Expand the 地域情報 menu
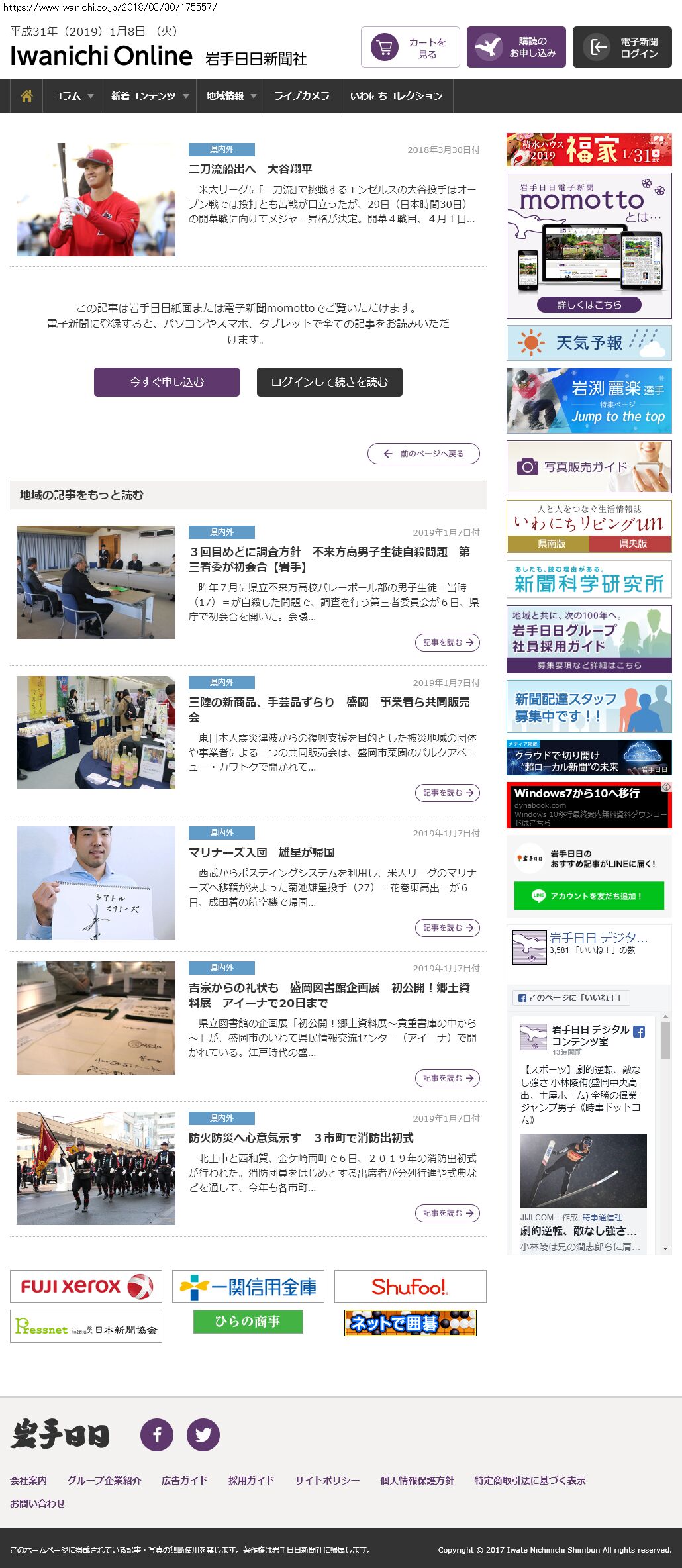Screen dimensions: 682x1568 click(x=230, y=96)
